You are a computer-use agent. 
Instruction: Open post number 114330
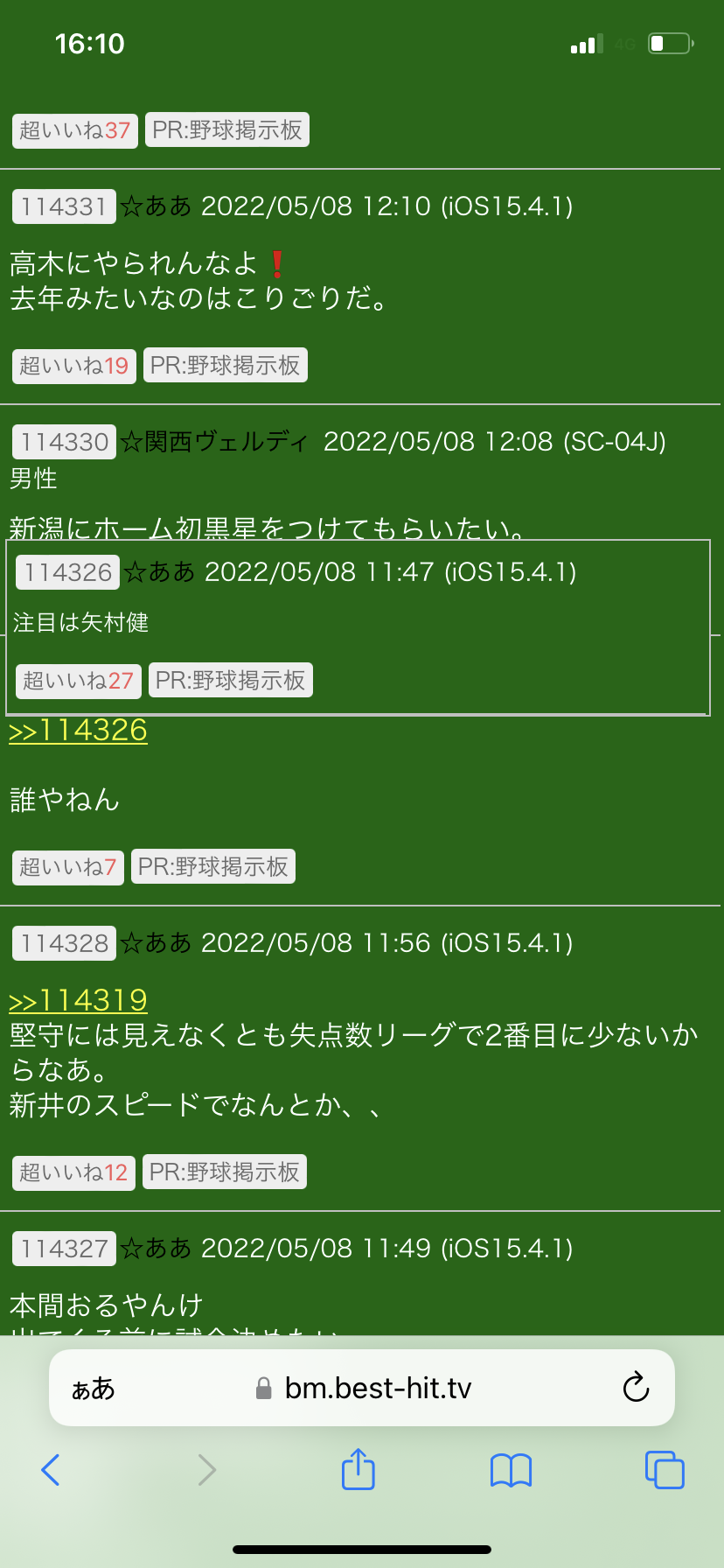64,442
